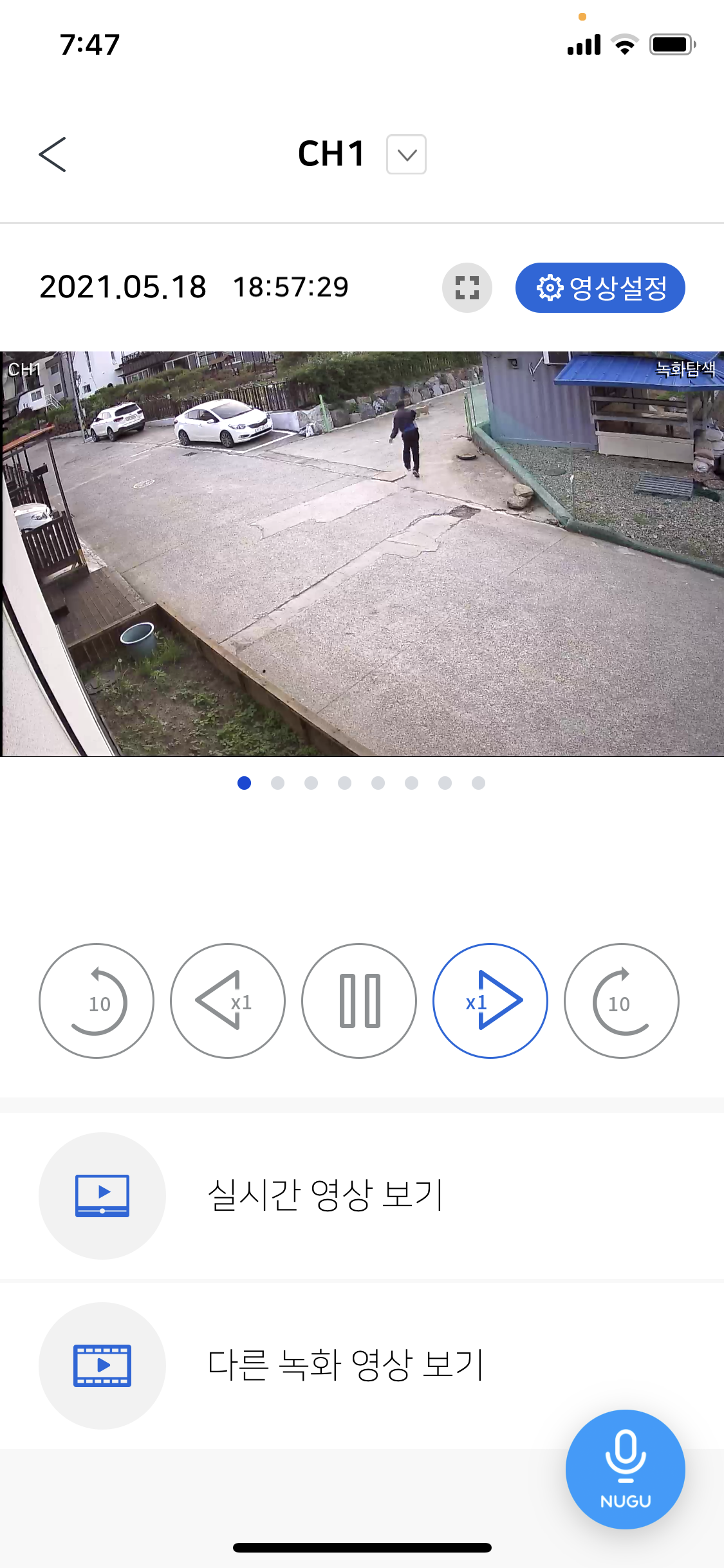Go back using the arrow

pos(53,154)
